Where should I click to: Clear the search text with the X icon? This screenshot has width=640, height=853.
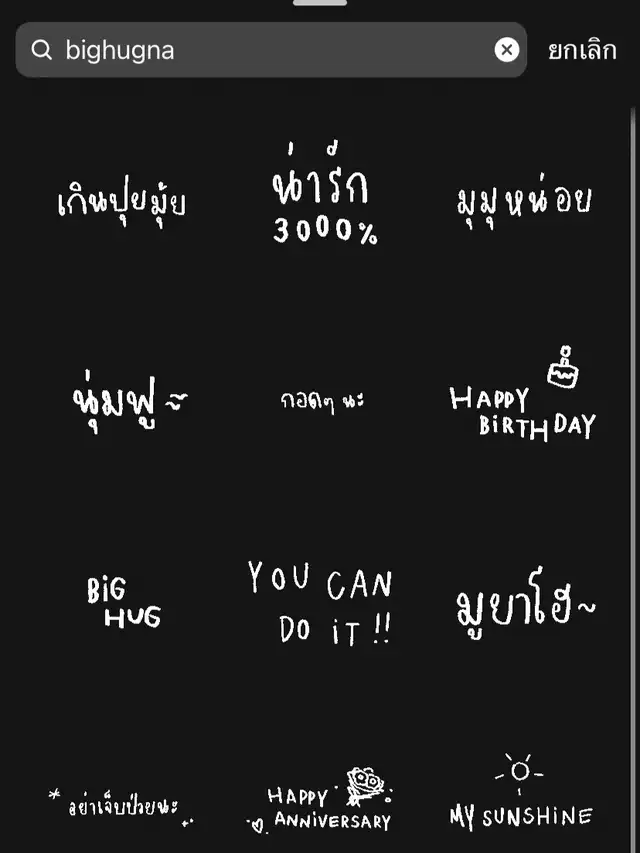pyautogui.click(x=507, y=50)
